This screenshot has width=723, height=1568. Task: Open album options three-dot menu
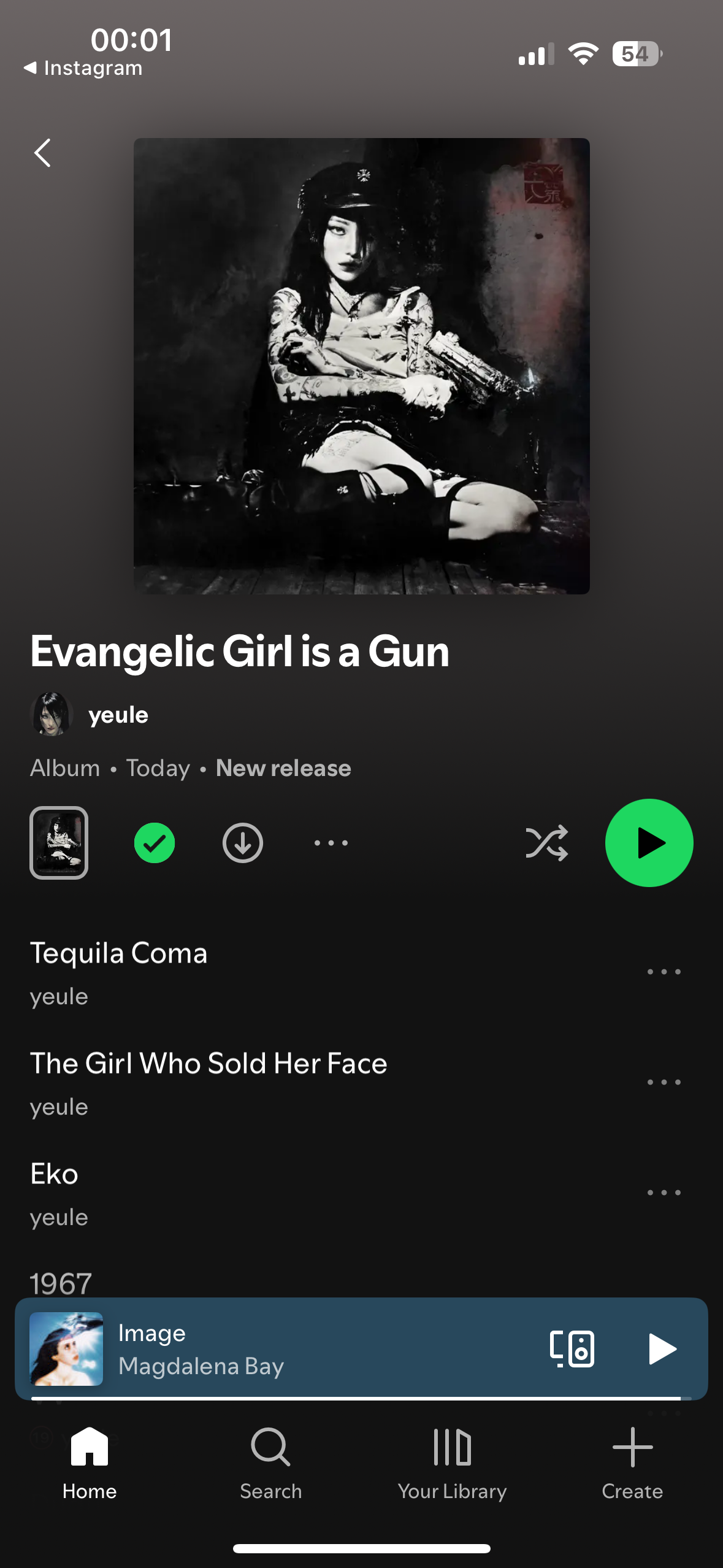coord(331,843)
